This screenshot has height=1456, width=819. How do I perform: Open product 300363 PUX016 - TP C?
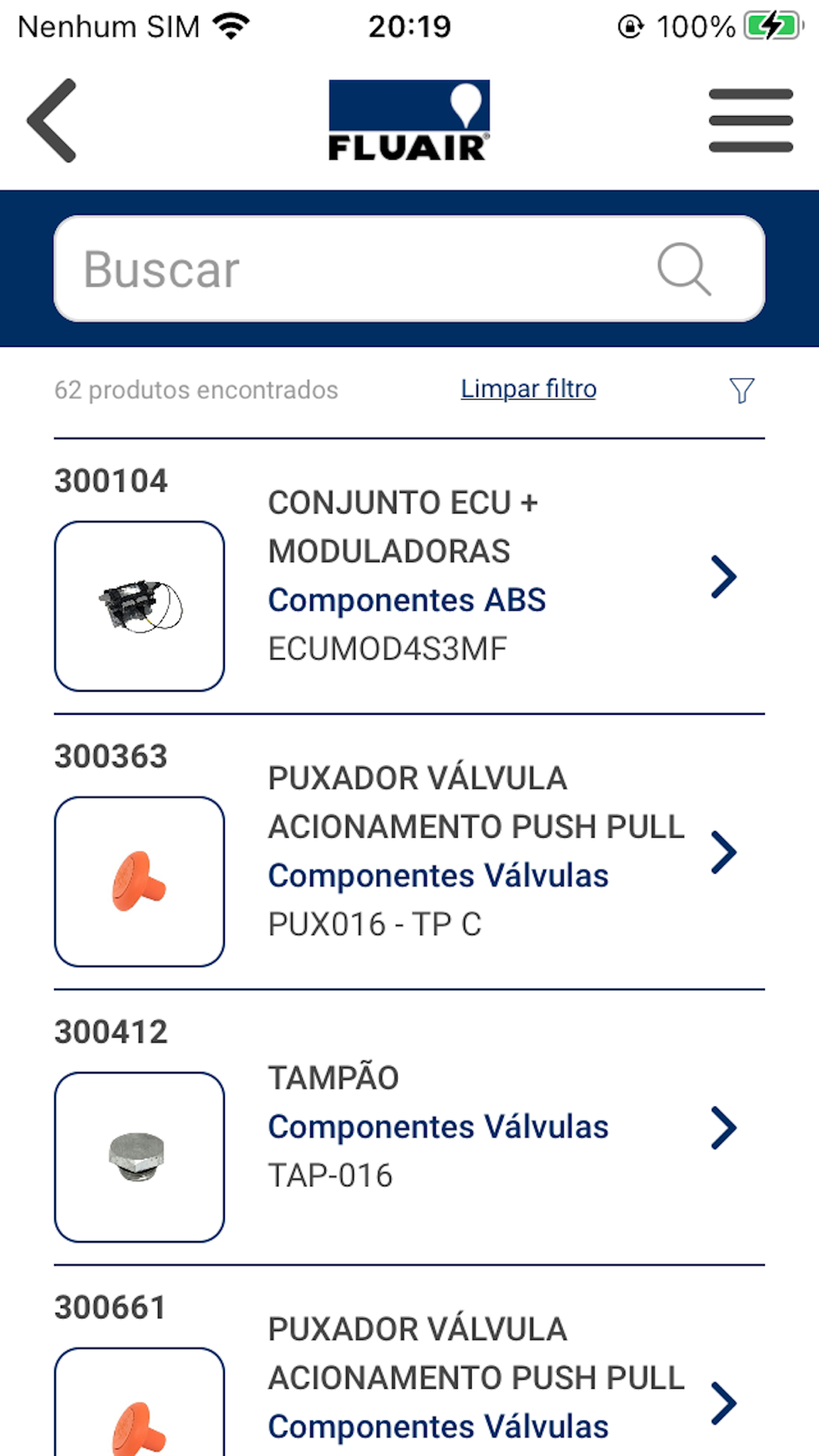click(x=409, y=852)
